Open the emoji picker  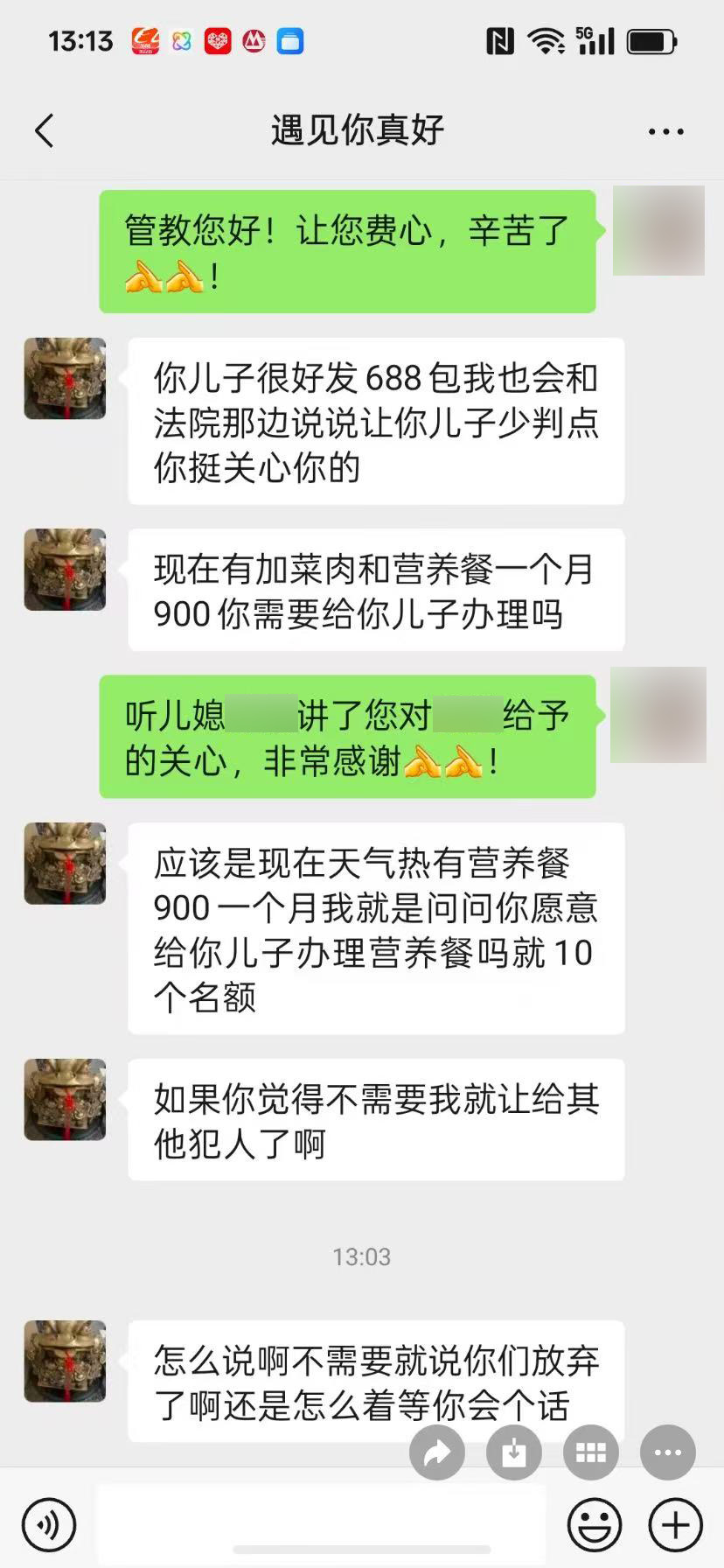(595, 1525)
